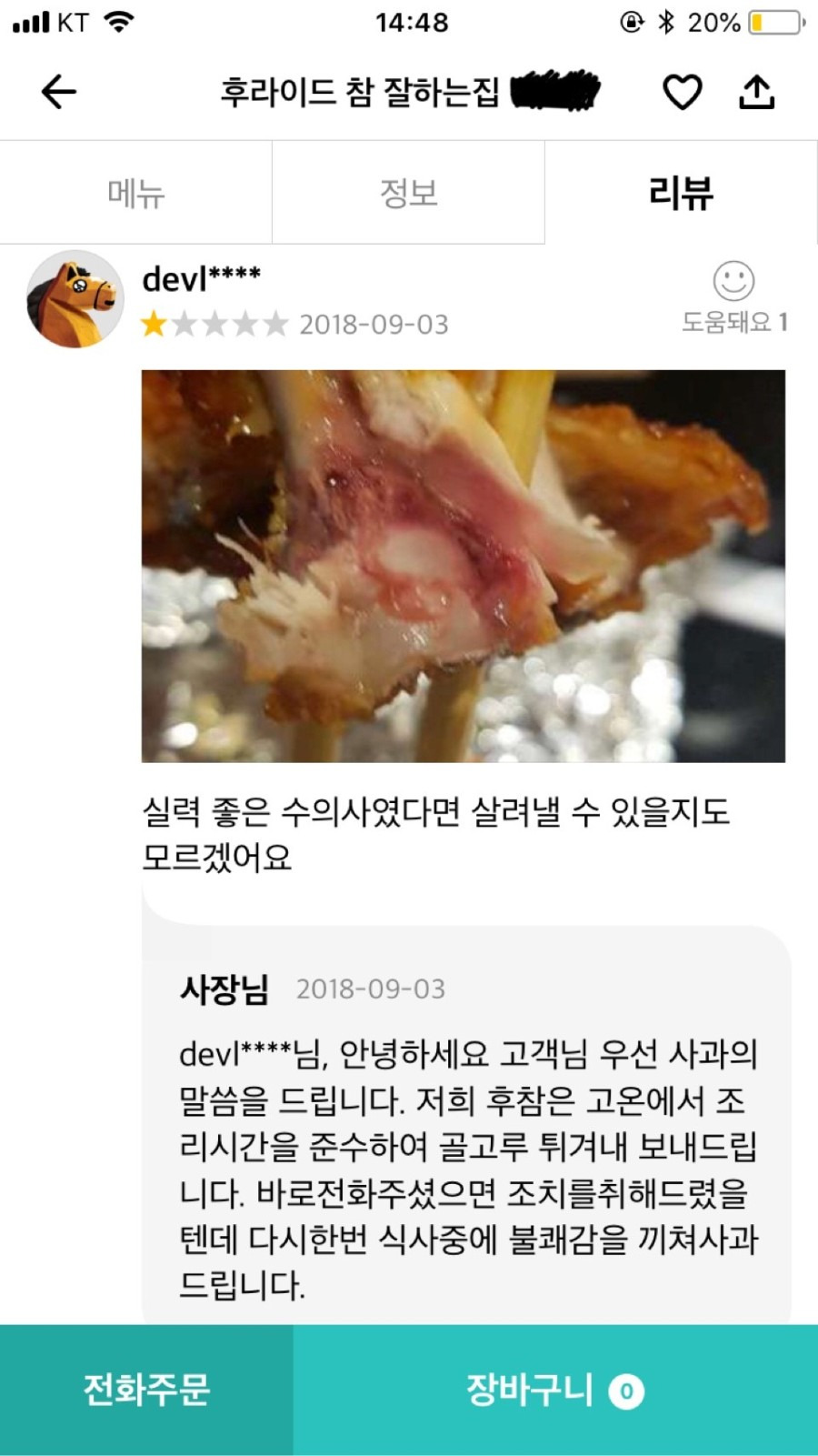Share this restaurant page
The width and height of the screenshot is (818, 1456).
756,92
